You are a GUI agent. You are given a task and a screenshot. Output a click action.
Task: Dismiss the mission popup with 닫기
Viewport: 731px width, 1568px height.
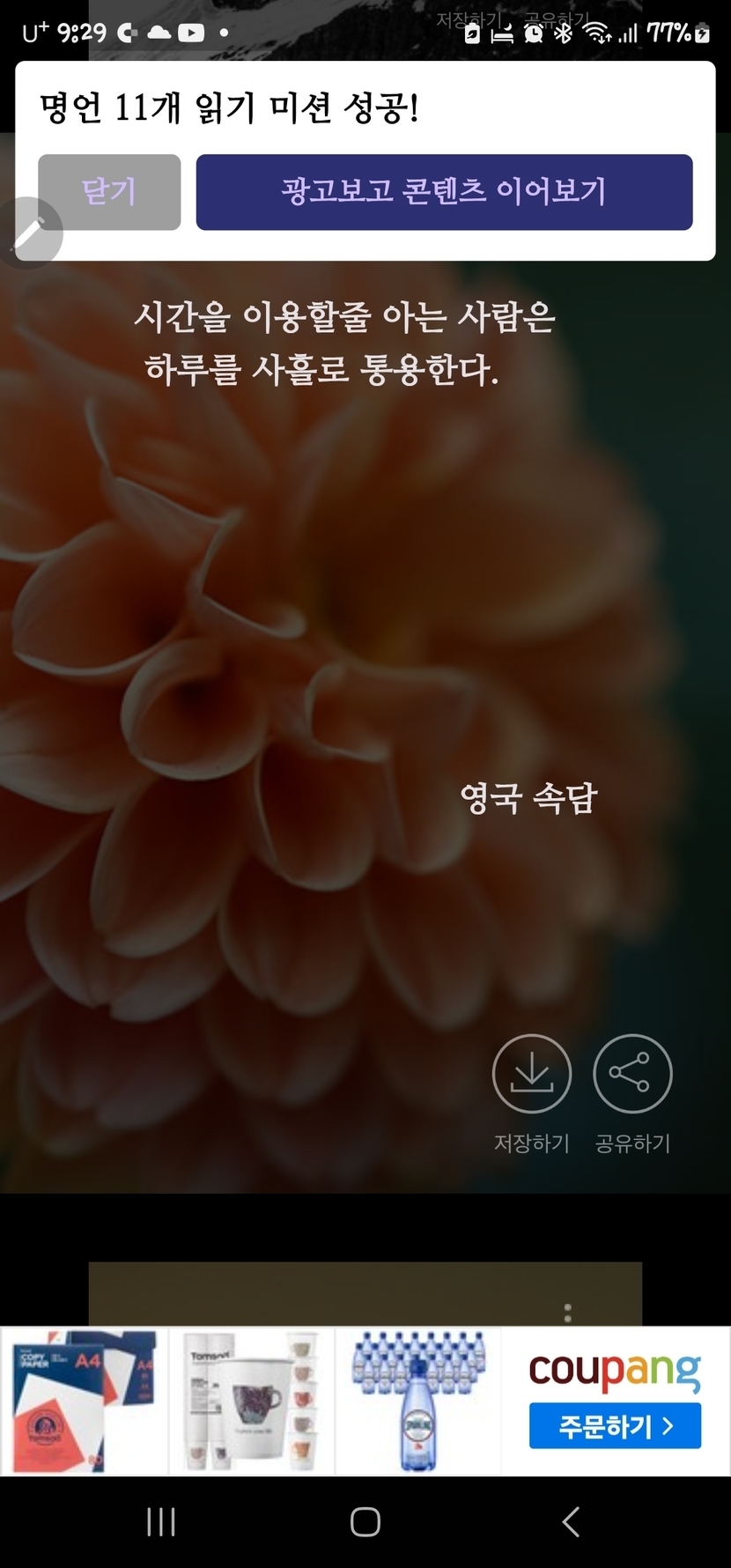[109, 192]
